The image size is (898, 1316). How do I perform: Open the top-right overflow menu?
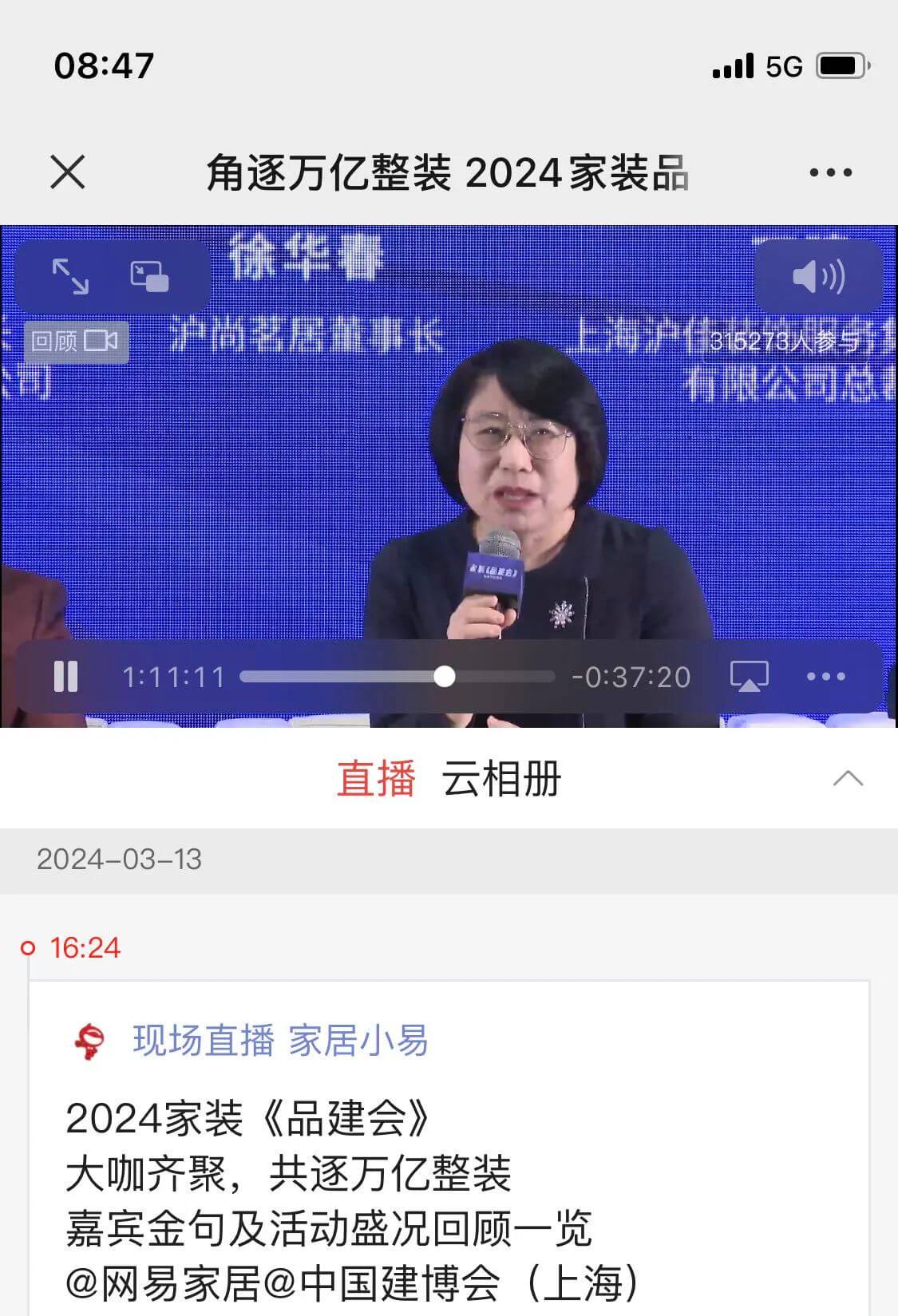pyautogui.click(x=830, y=172)
